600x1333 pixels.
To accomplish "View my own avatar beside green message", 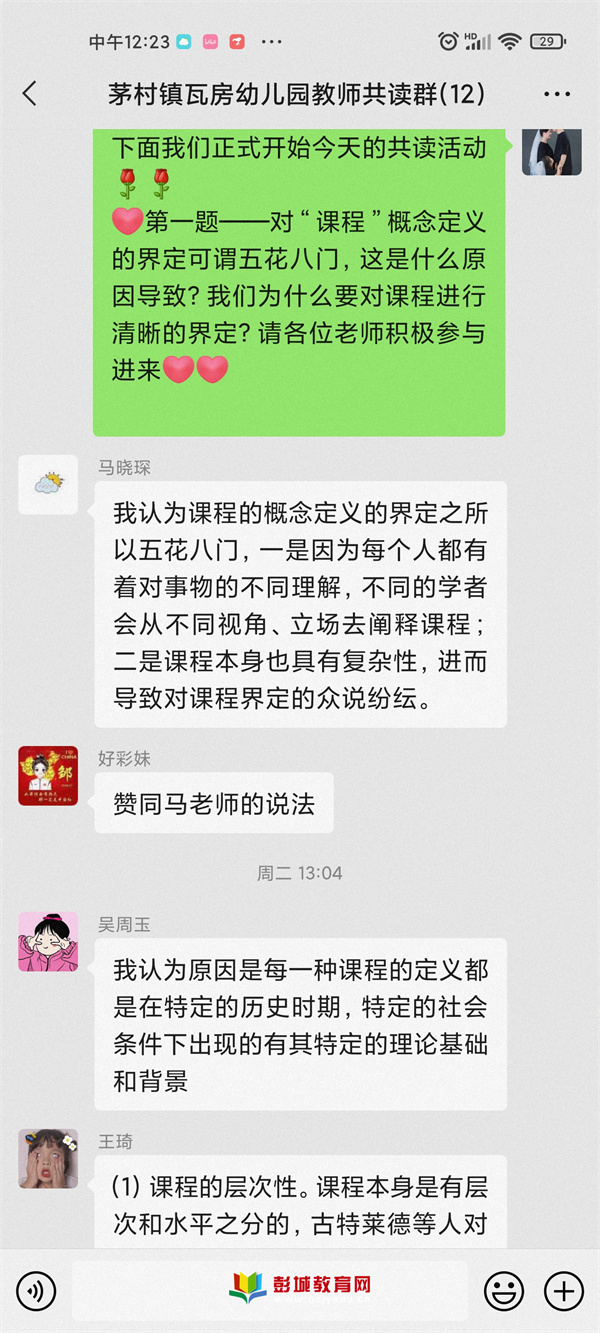I will [x=551, y=152].
